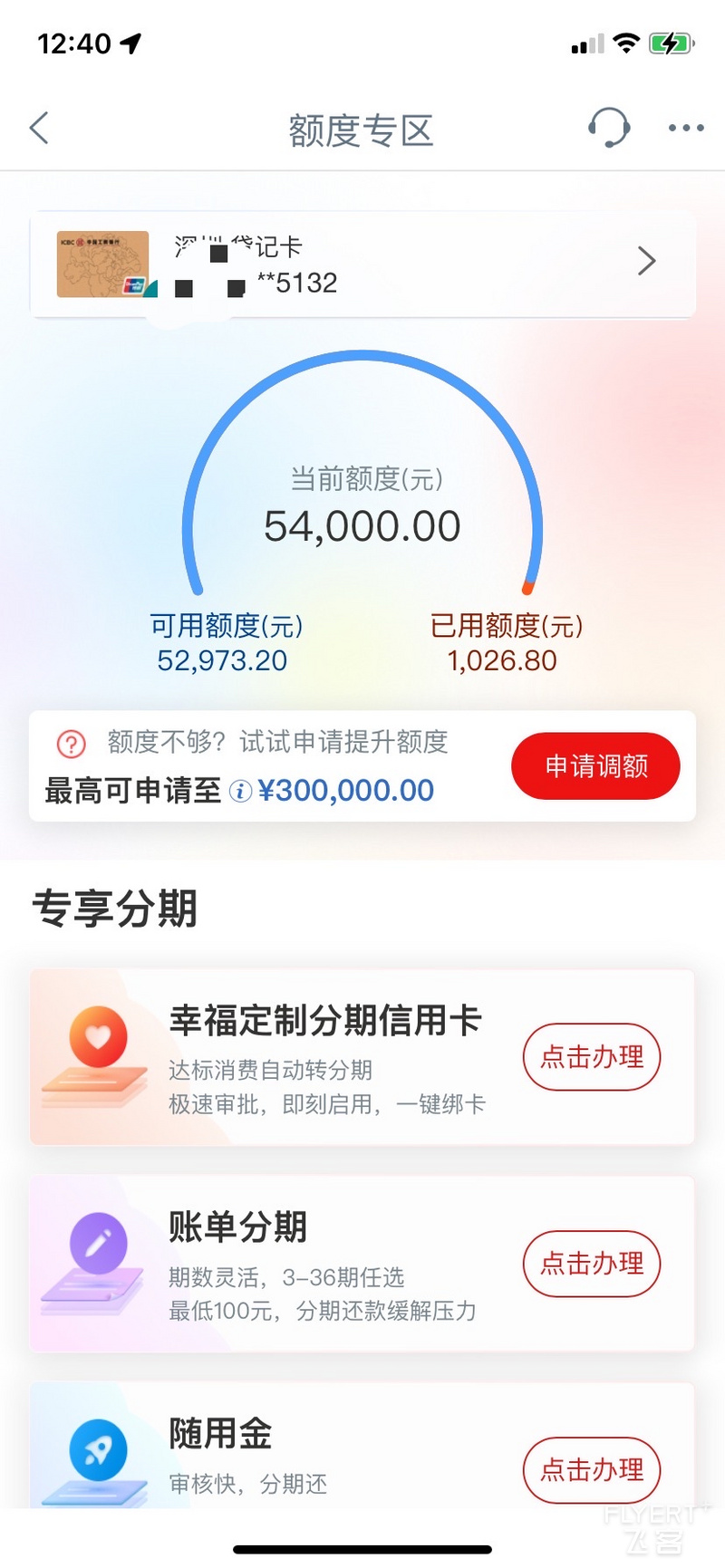Image resolution: width=725 pixels, height=1568 pixels.
Task: Tap 点击办理 for 幸福定制分期信用卡
Action: pyautogui.click(x=592, y=1057)
